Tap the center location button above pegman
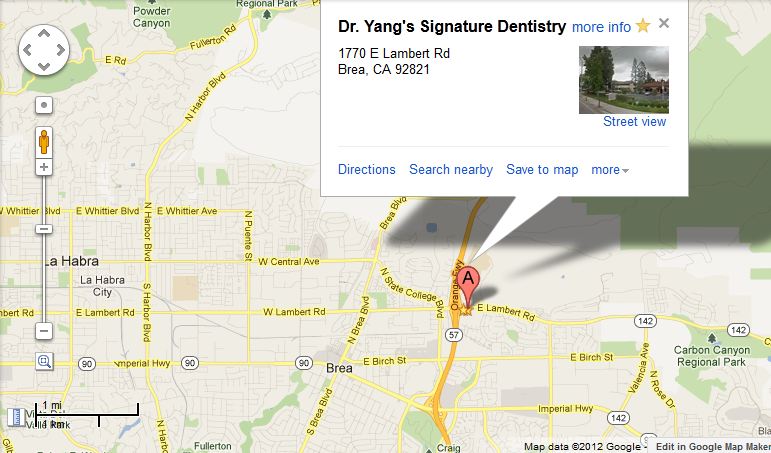This screenshot has height=453, width=771. coord(44,104)
